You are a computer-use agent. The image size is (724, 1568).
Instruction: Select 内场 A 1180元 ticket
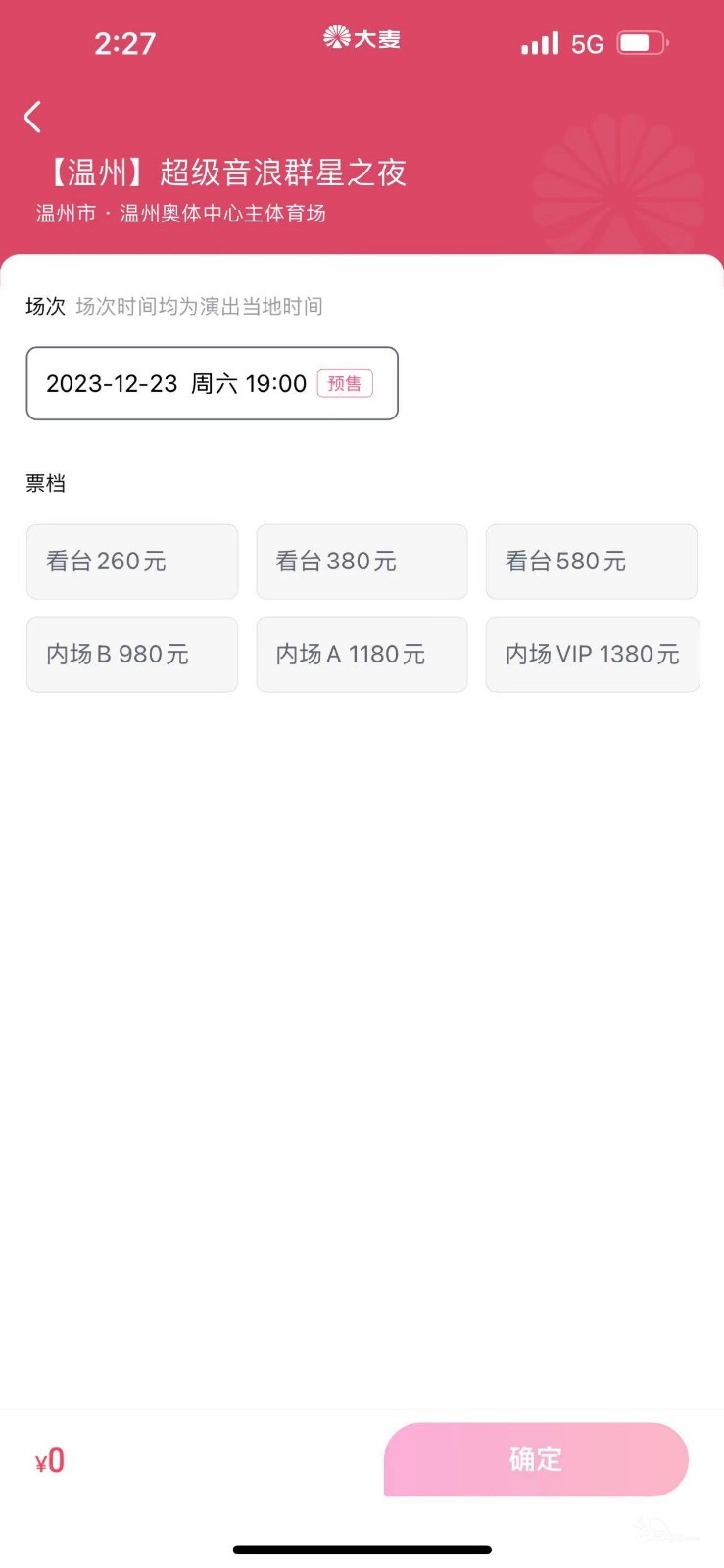pyautogui.click(x=362, y=655)
